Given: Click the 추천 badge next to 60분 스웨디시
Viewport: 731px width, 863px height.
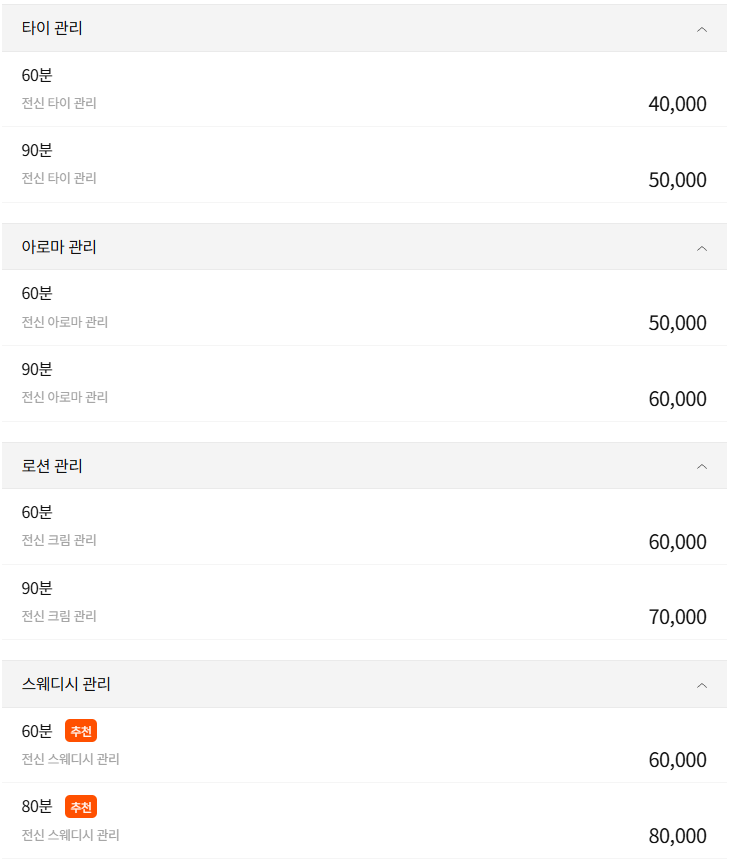Looking at the screenshot, I should tap(80, 730).
